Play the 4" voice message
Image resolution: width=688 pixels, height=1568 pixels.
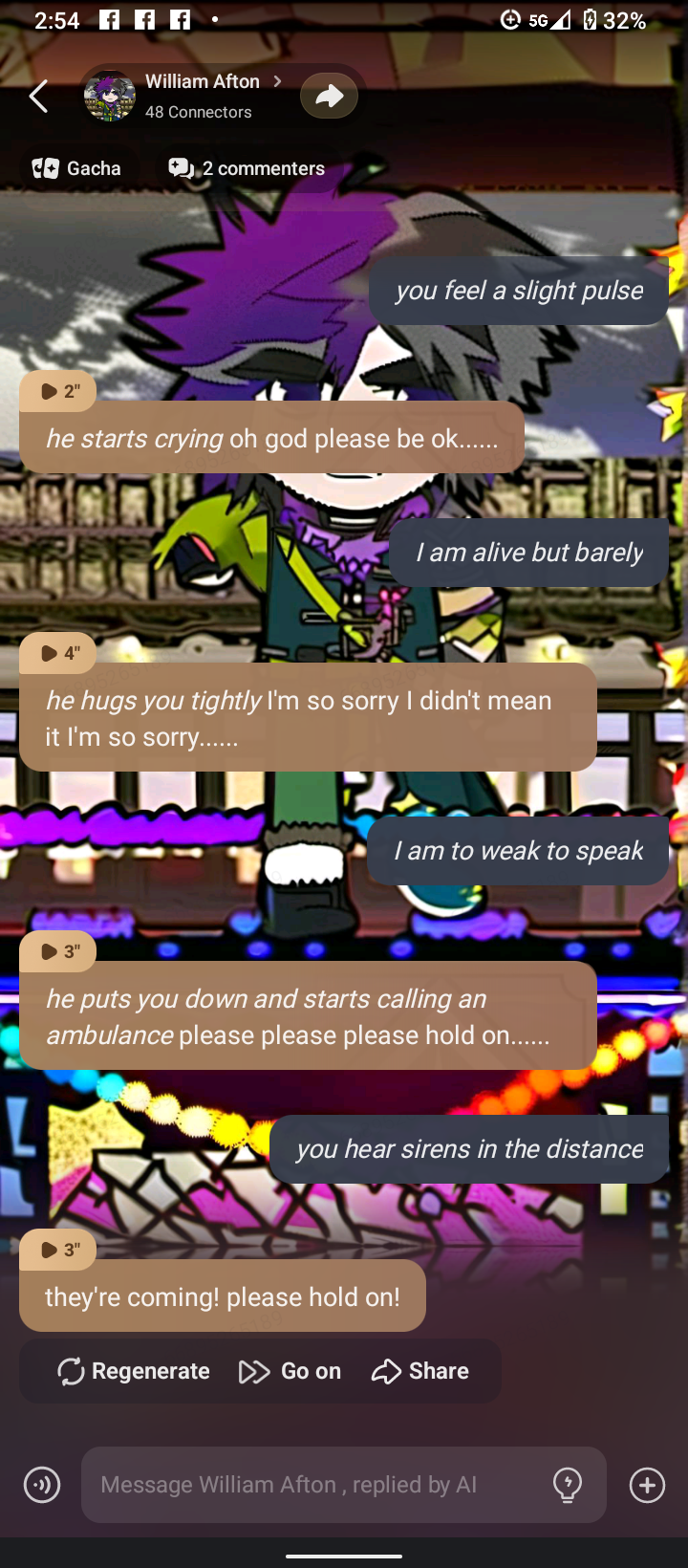point(58,653)
